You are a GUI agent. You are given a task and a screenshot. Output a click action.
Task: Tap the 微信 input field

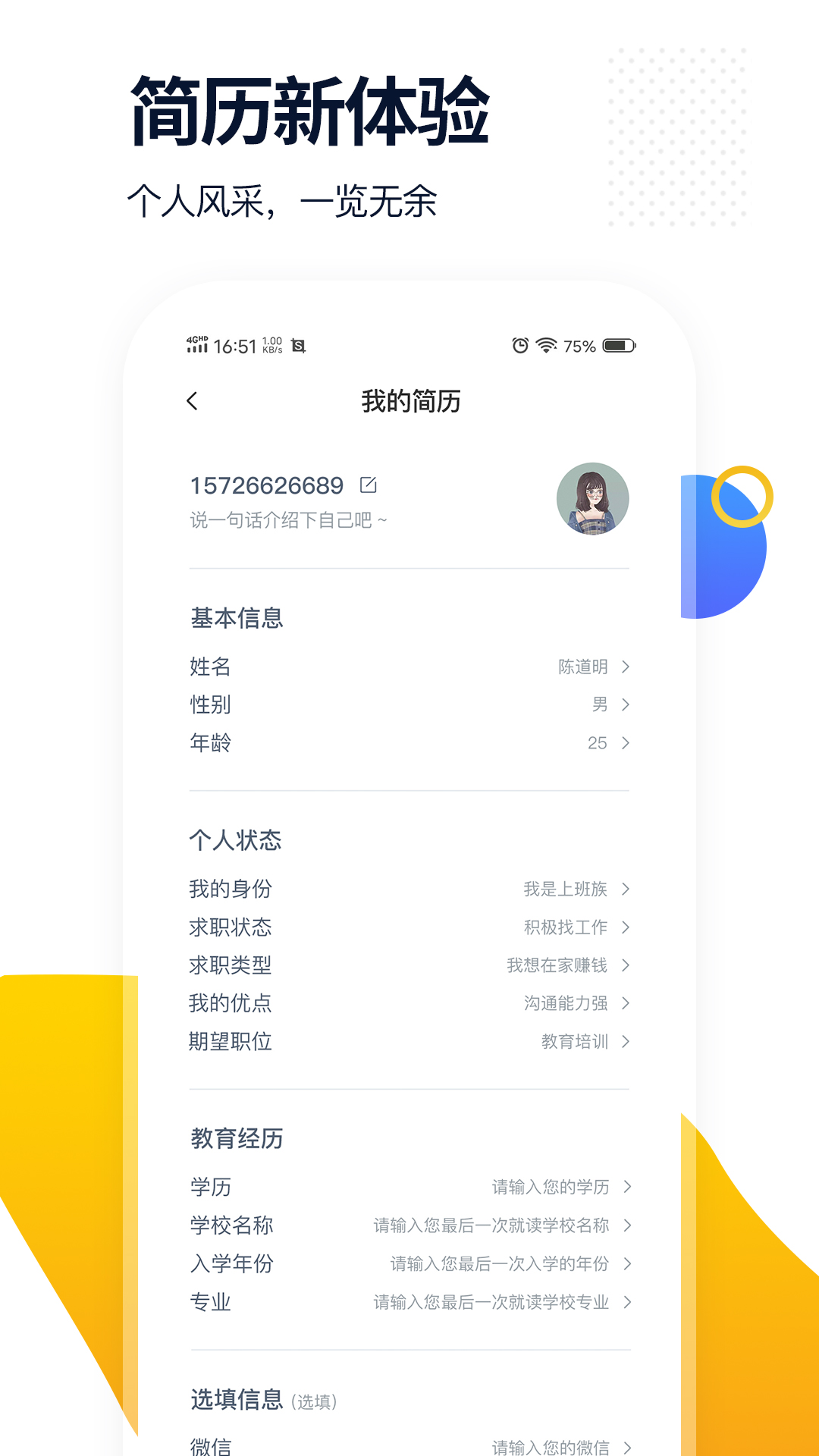pos(409,1445)
